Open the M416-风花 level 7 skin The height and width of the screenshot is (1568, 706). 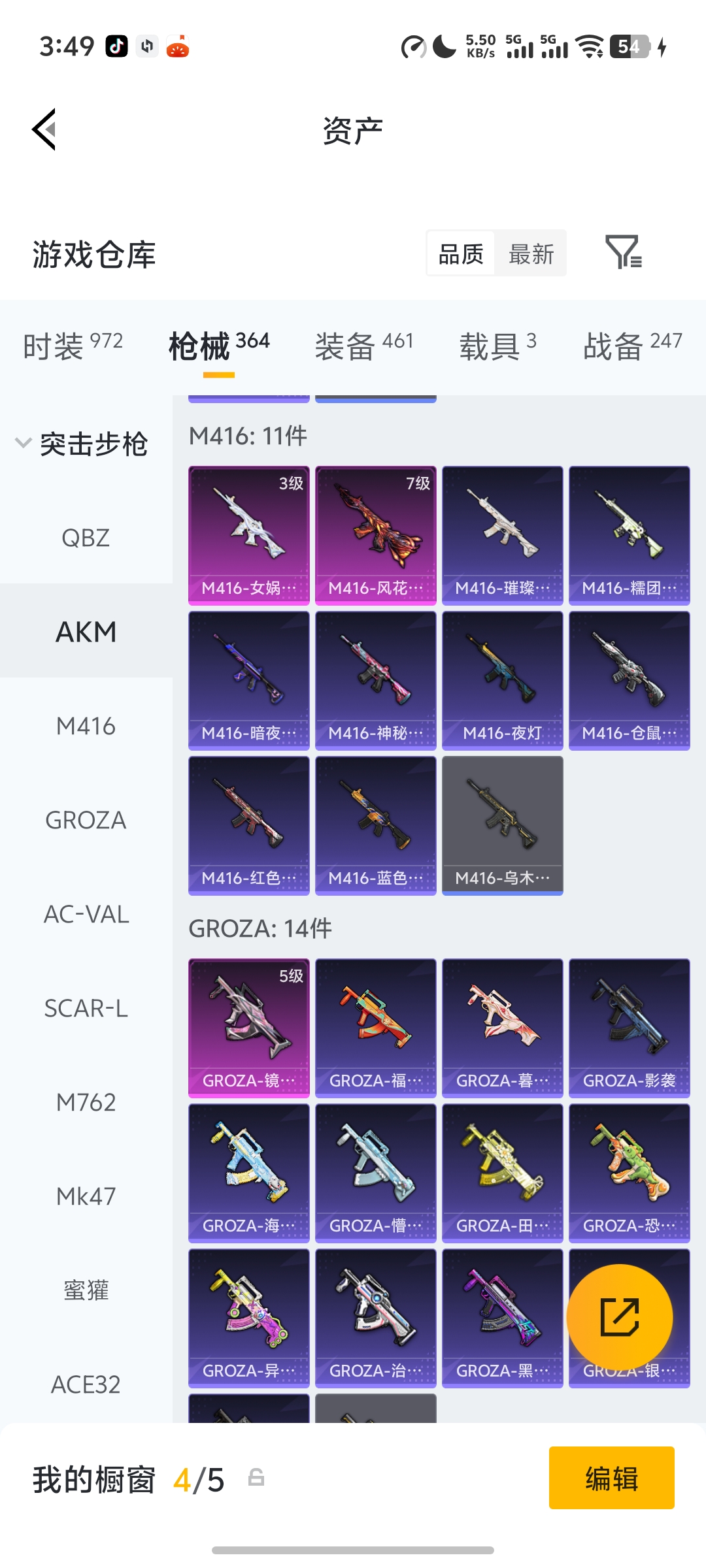point(375,535)
